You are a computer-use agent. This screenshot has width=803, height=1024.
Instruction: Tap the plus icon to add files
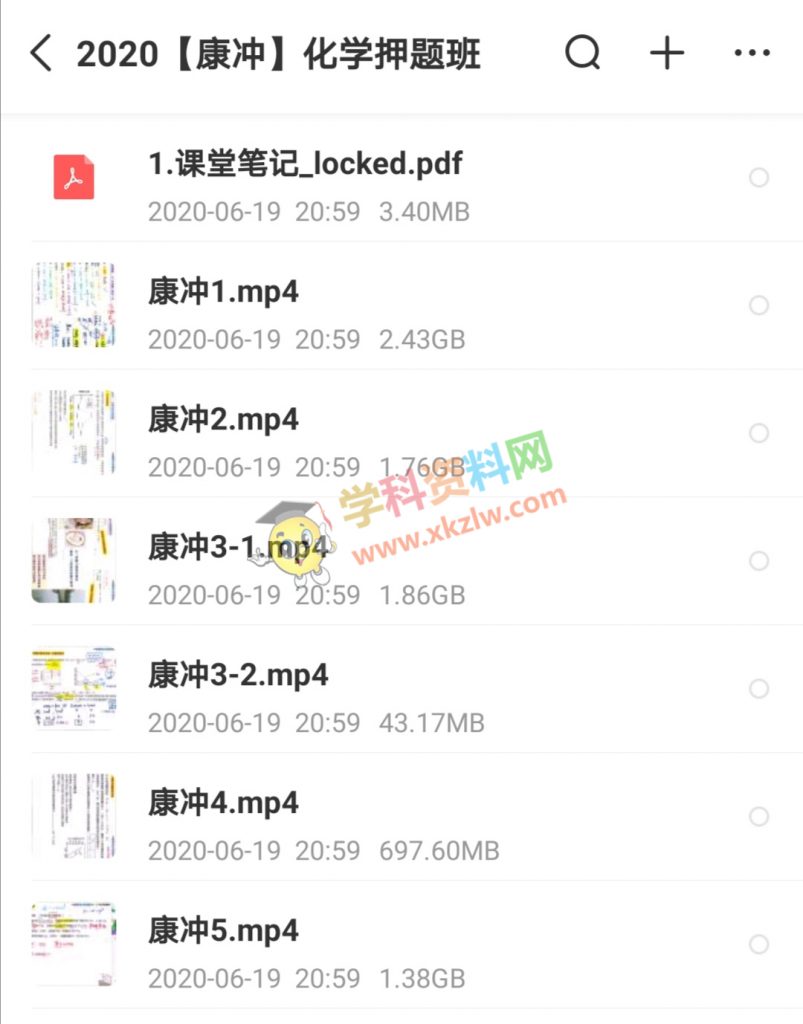point(667,54)
